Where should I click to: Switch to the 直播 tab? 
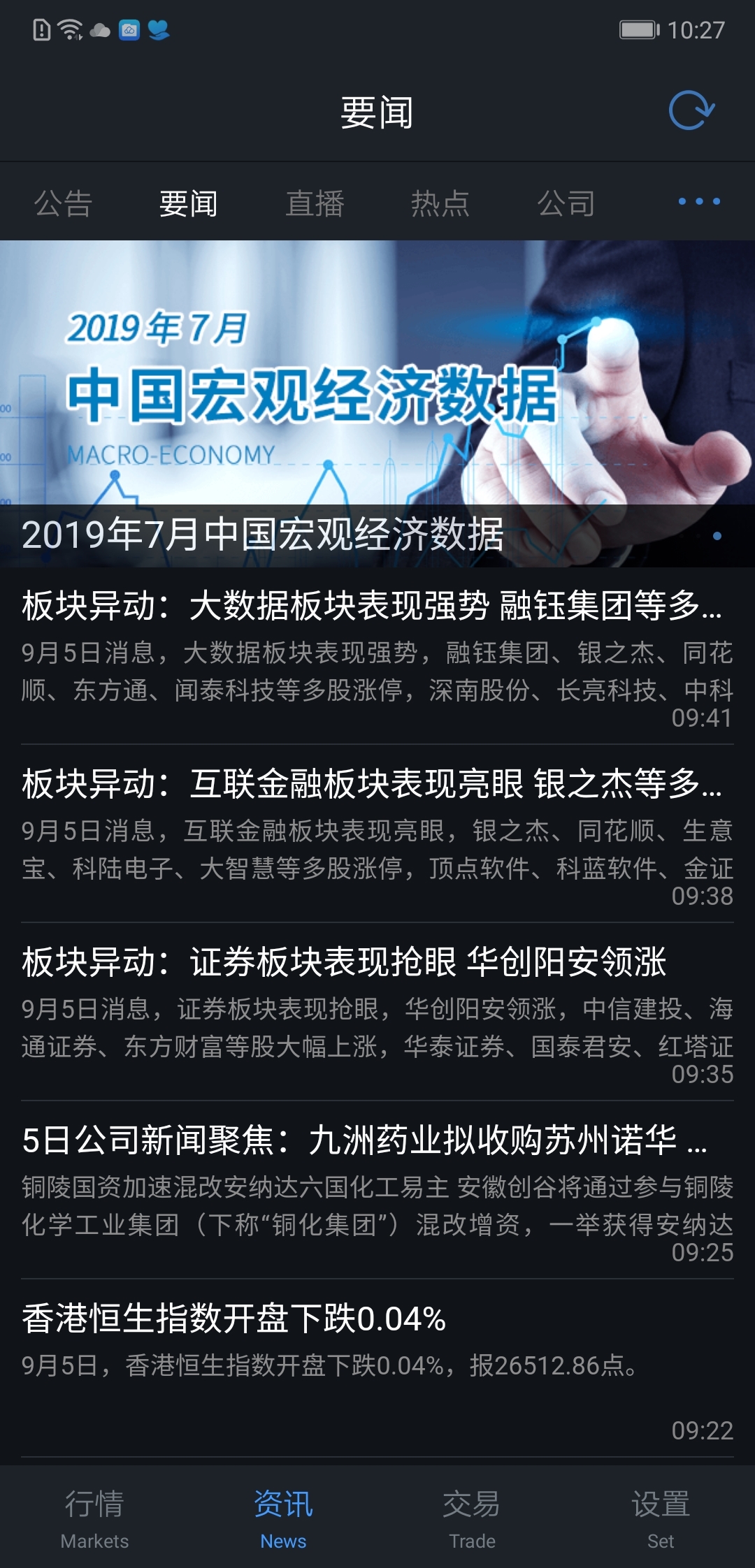point(315,203)
